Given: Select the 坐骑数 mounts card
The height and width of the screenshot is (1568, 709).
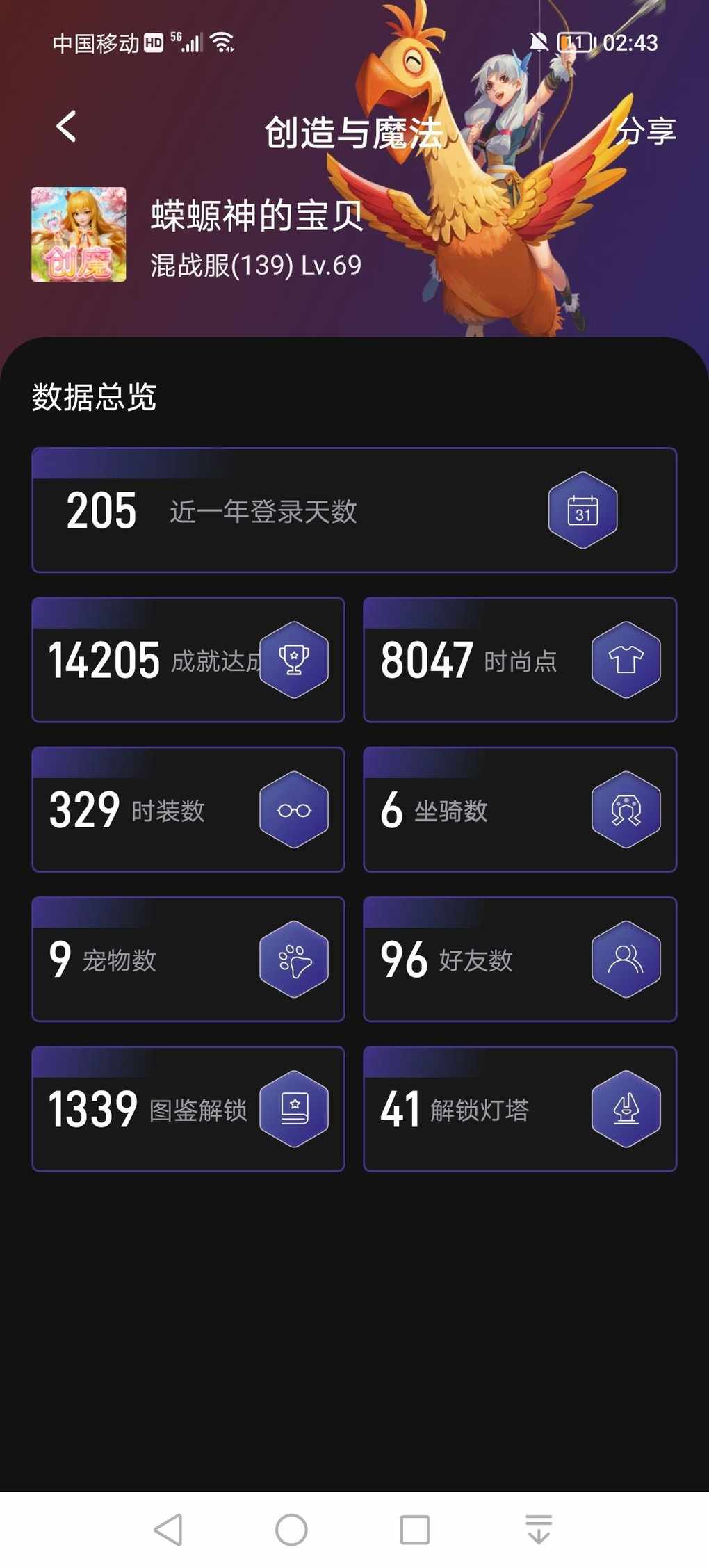Looking at the screenshot, I should [519, 809].
